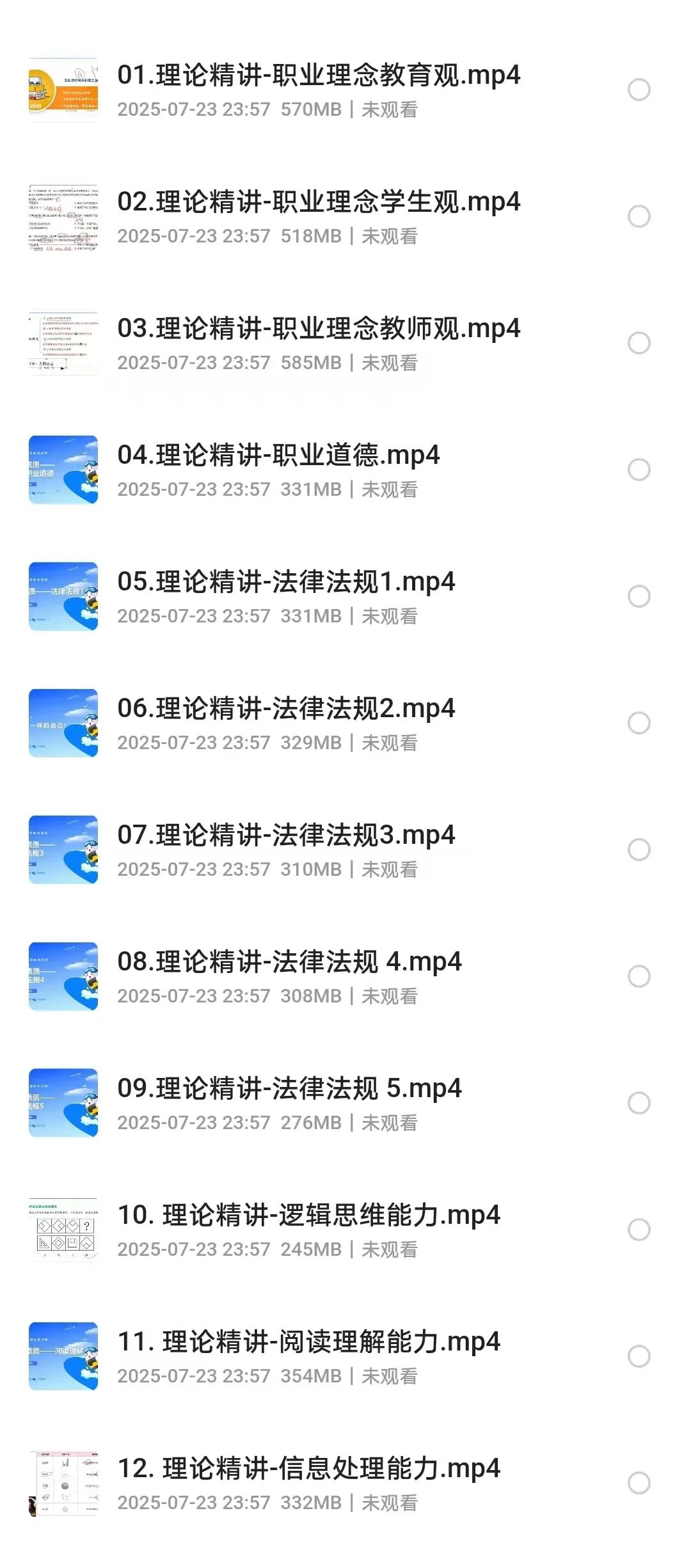Open 09.理论精讲-法律法规 5.mp4 video

pyautogui.click(x=289, y=1089)
